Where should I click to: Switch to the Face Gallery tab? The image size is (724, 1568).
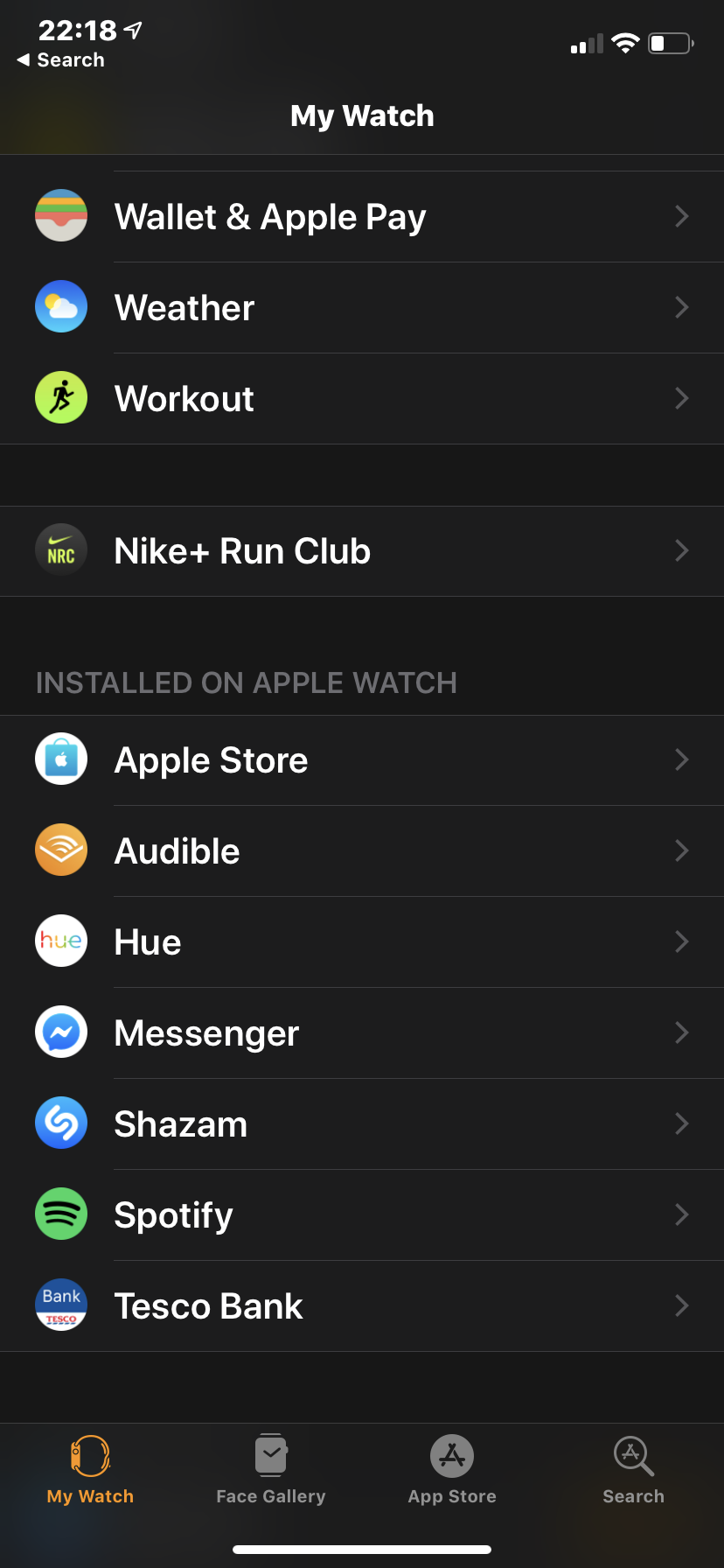(x=271, y=1472)
